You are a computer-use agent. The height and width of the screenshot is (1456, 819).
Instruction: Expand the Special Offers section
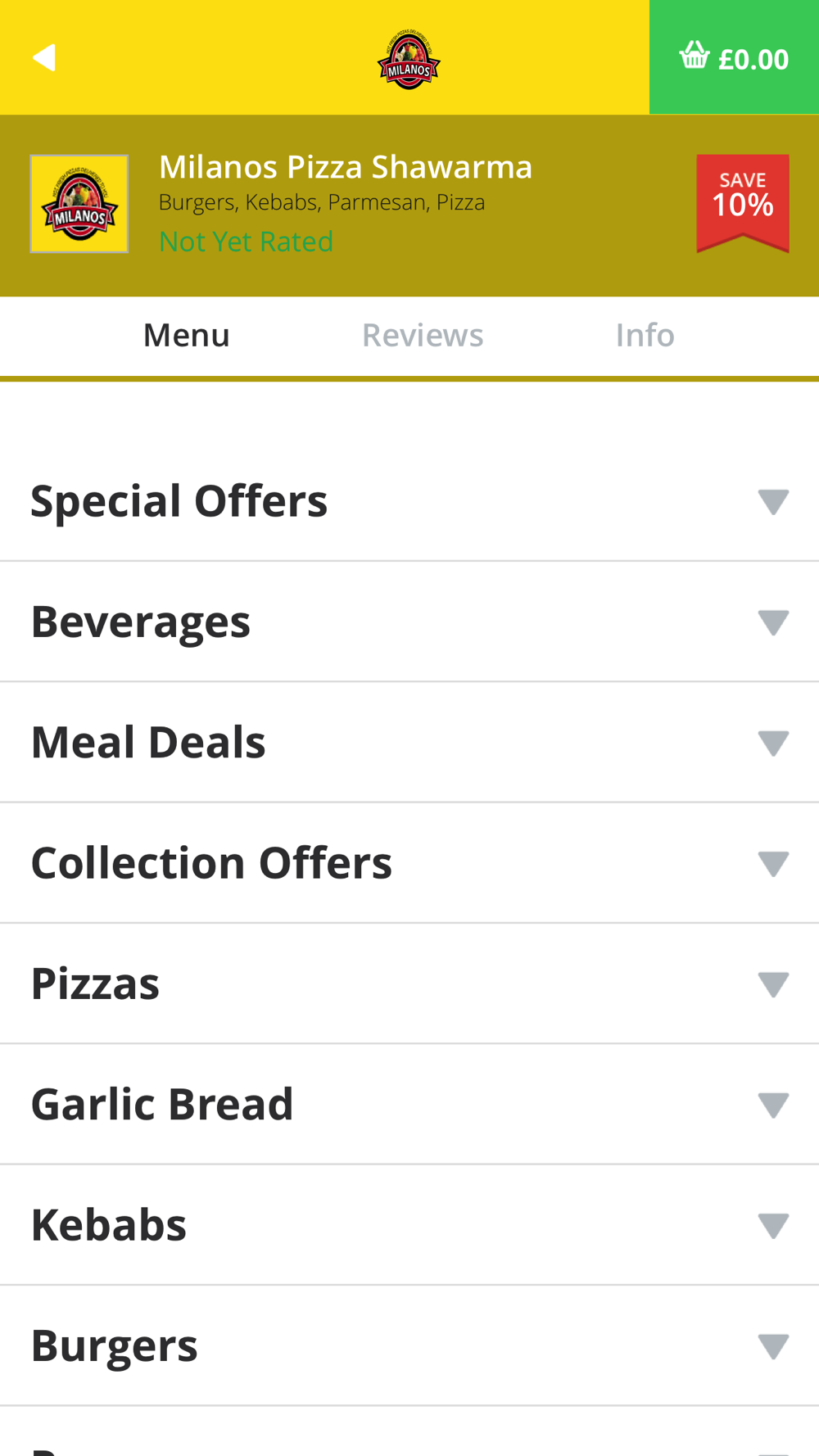point(409,501)
